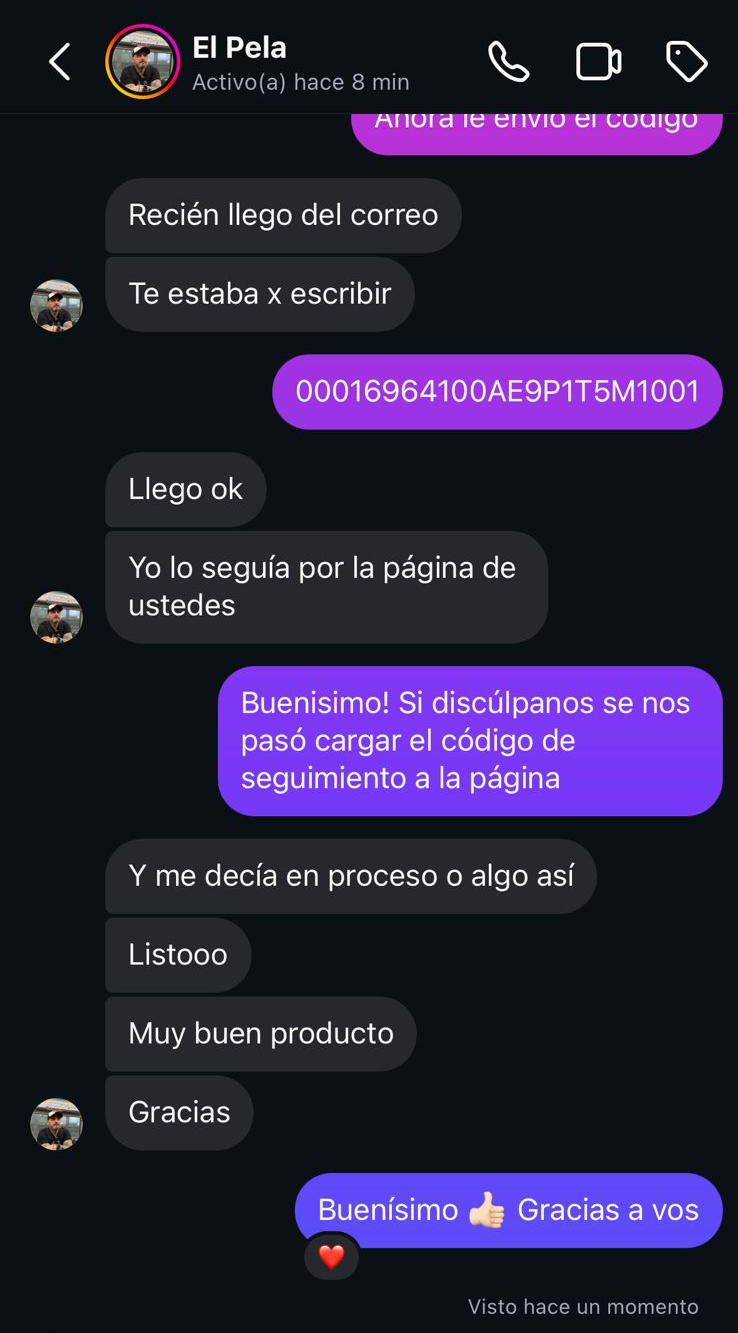This screenshot has width=738, height=1333.
Task: Tap the 'Visto hace un momento' receipt text
Action: [583, 1306]
